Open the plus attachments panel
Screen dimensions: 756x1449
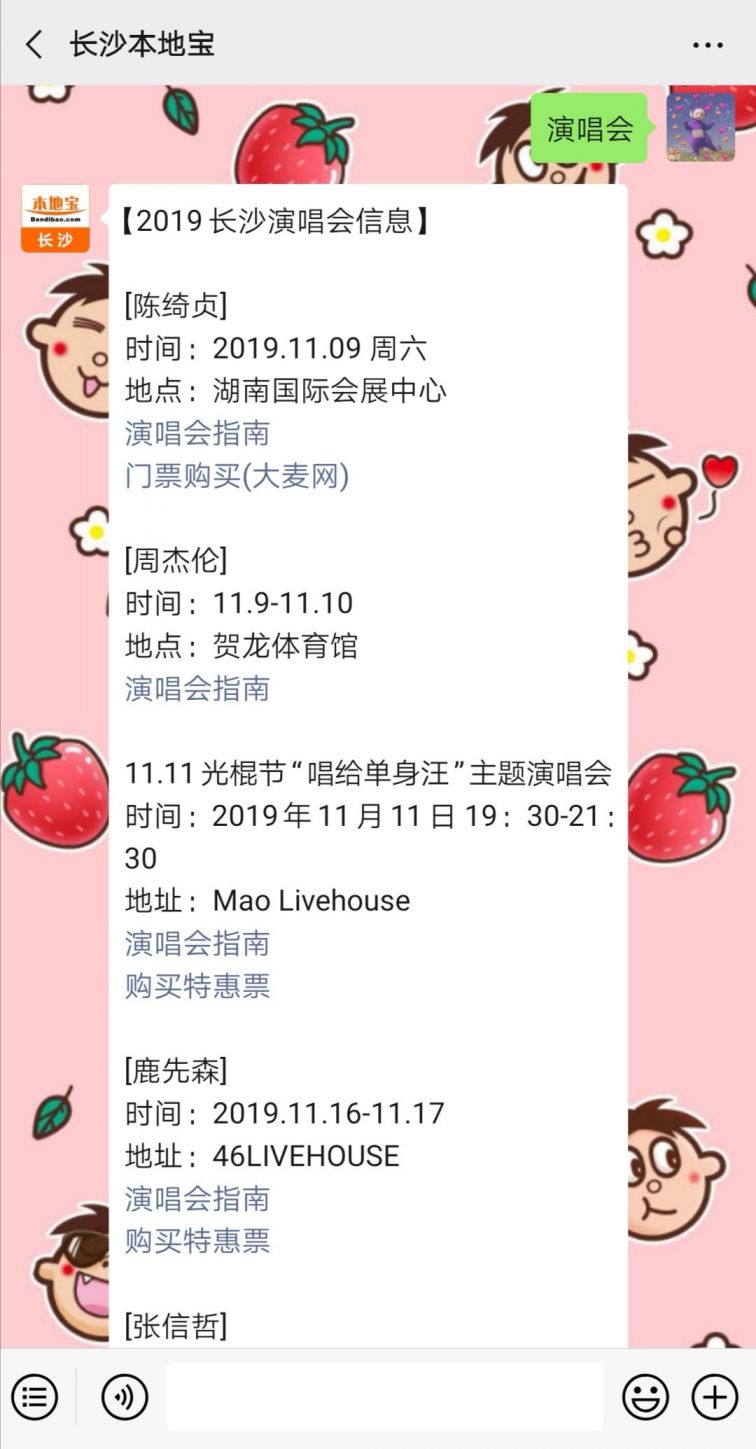coord(714,1396)
